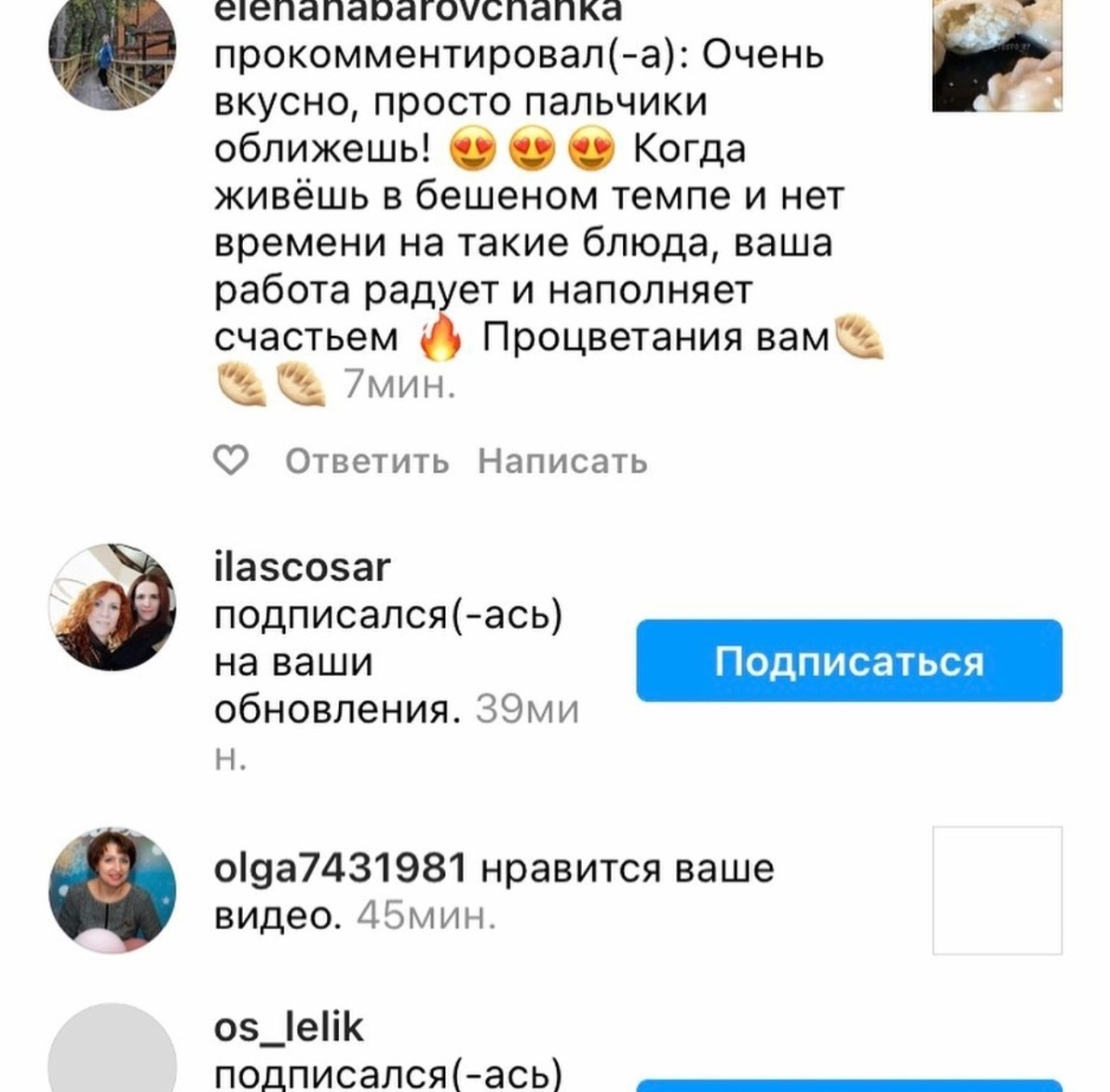Follow ilascosar with Подписаться button
This screenshot has height=1092, width=1110.
848,661
